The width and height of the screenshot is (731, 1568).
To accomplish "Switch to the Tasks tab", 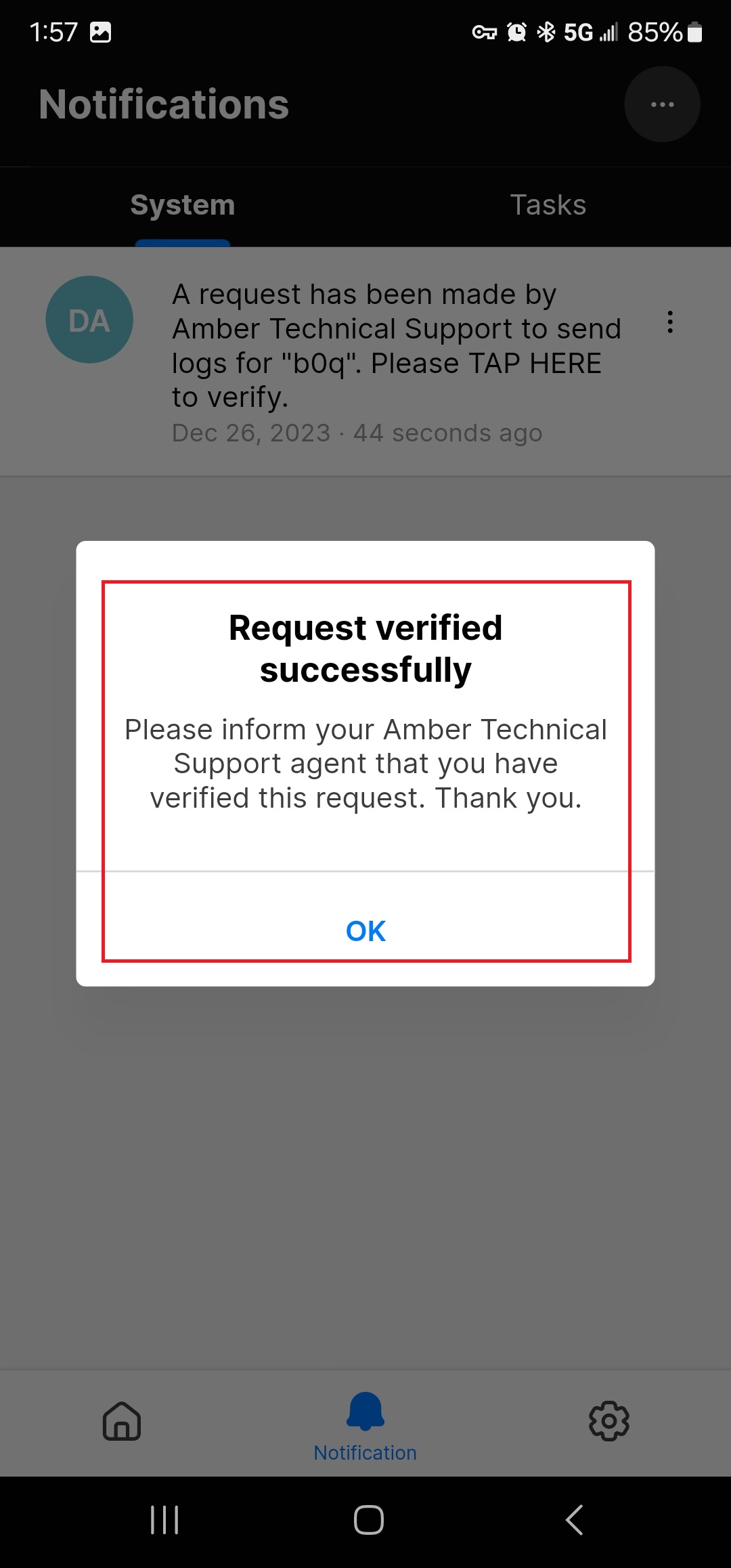I will click(x=548, y=205).
